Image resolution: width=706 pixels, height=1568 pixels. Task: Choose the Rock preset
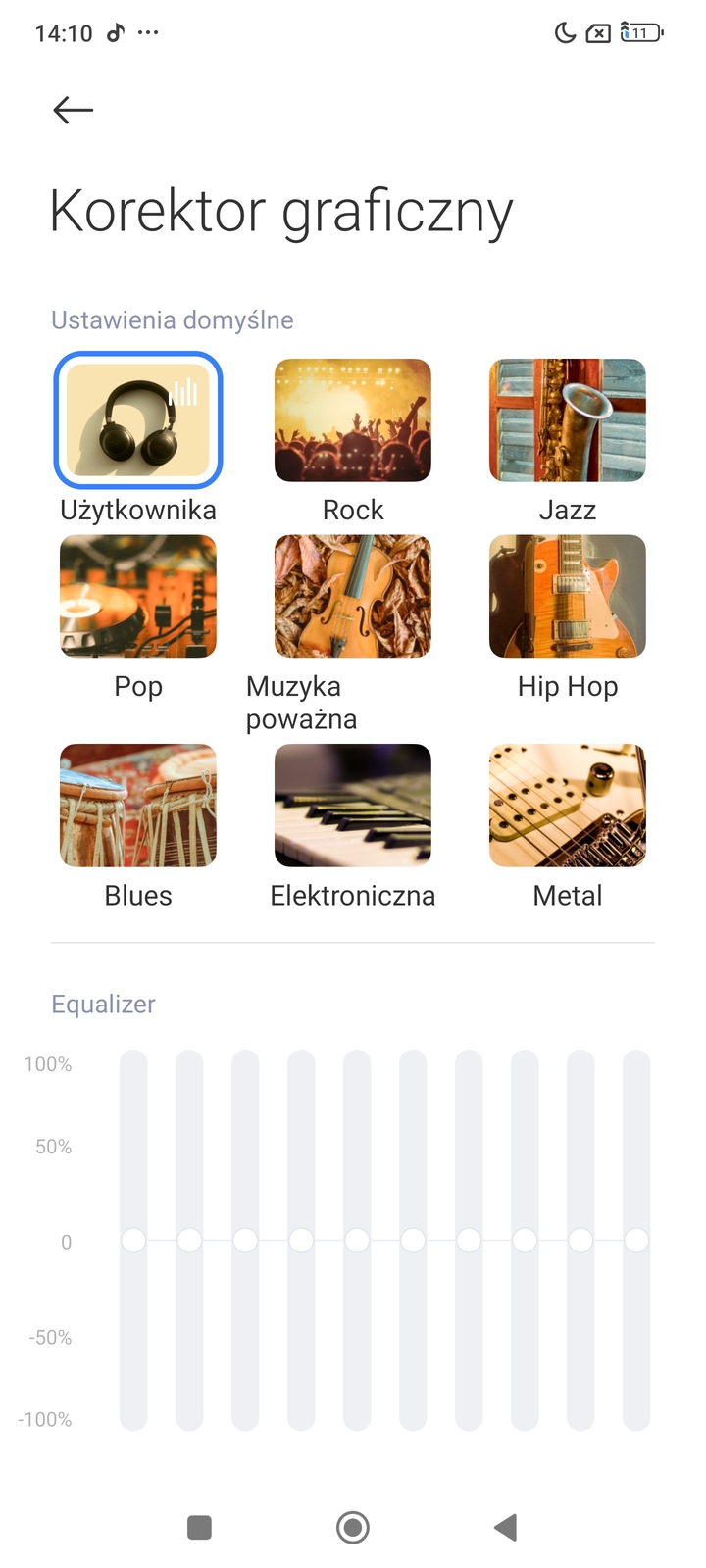(x=353, y=420)
